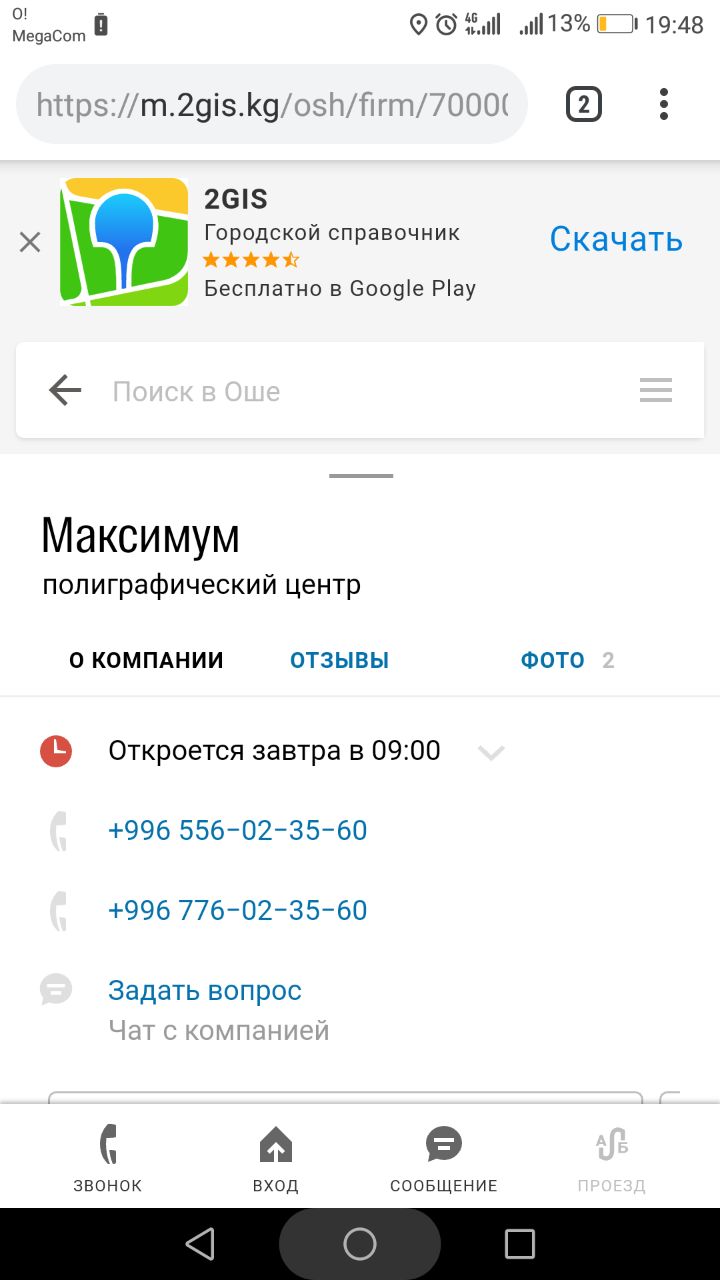Tap Скачать to download 2GIS
The image size is (720, 1280).
[x=616, y=239]
